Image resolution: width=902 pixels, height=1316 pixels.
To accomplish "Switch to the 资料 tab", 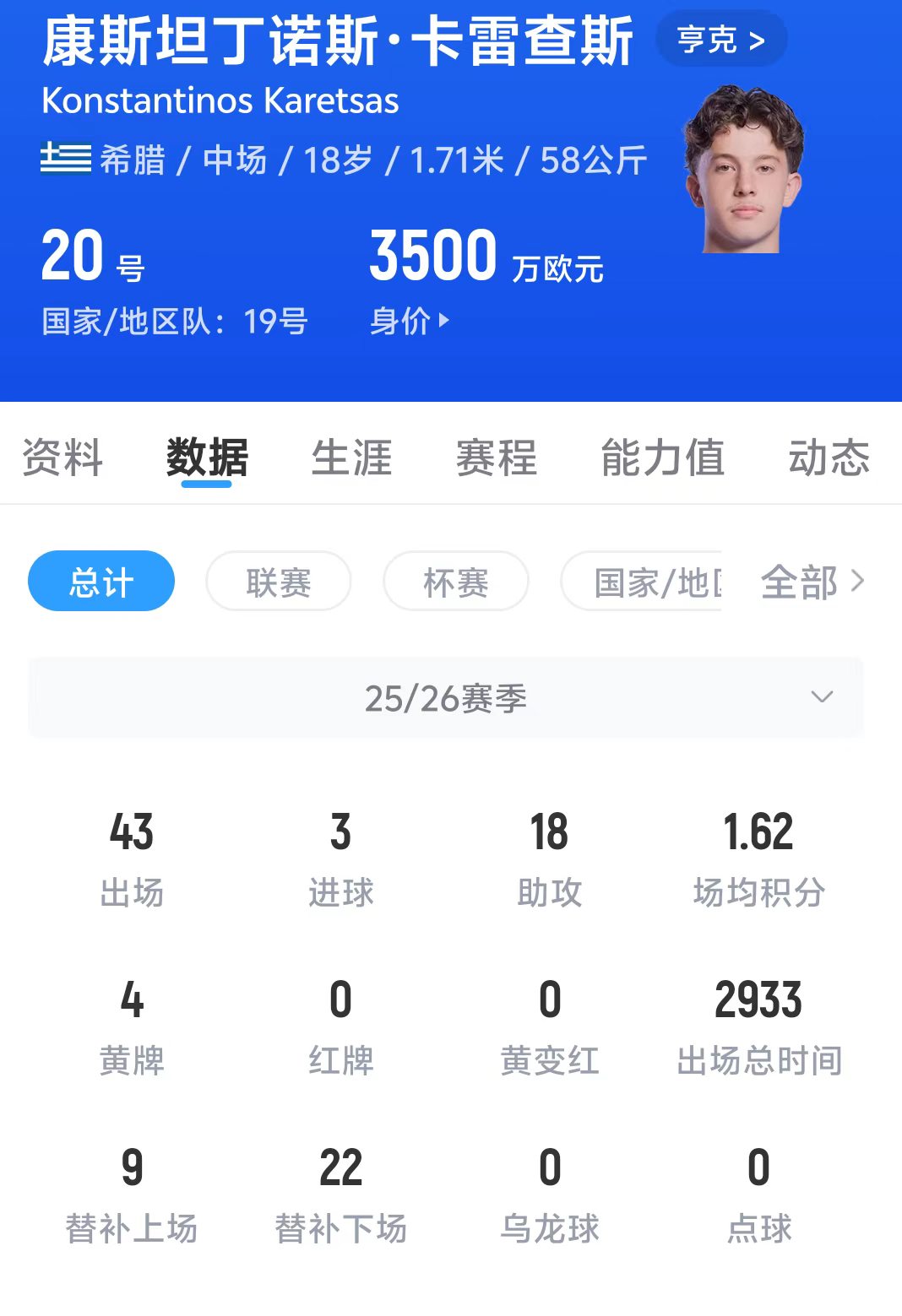I will [x=62, y=458].
